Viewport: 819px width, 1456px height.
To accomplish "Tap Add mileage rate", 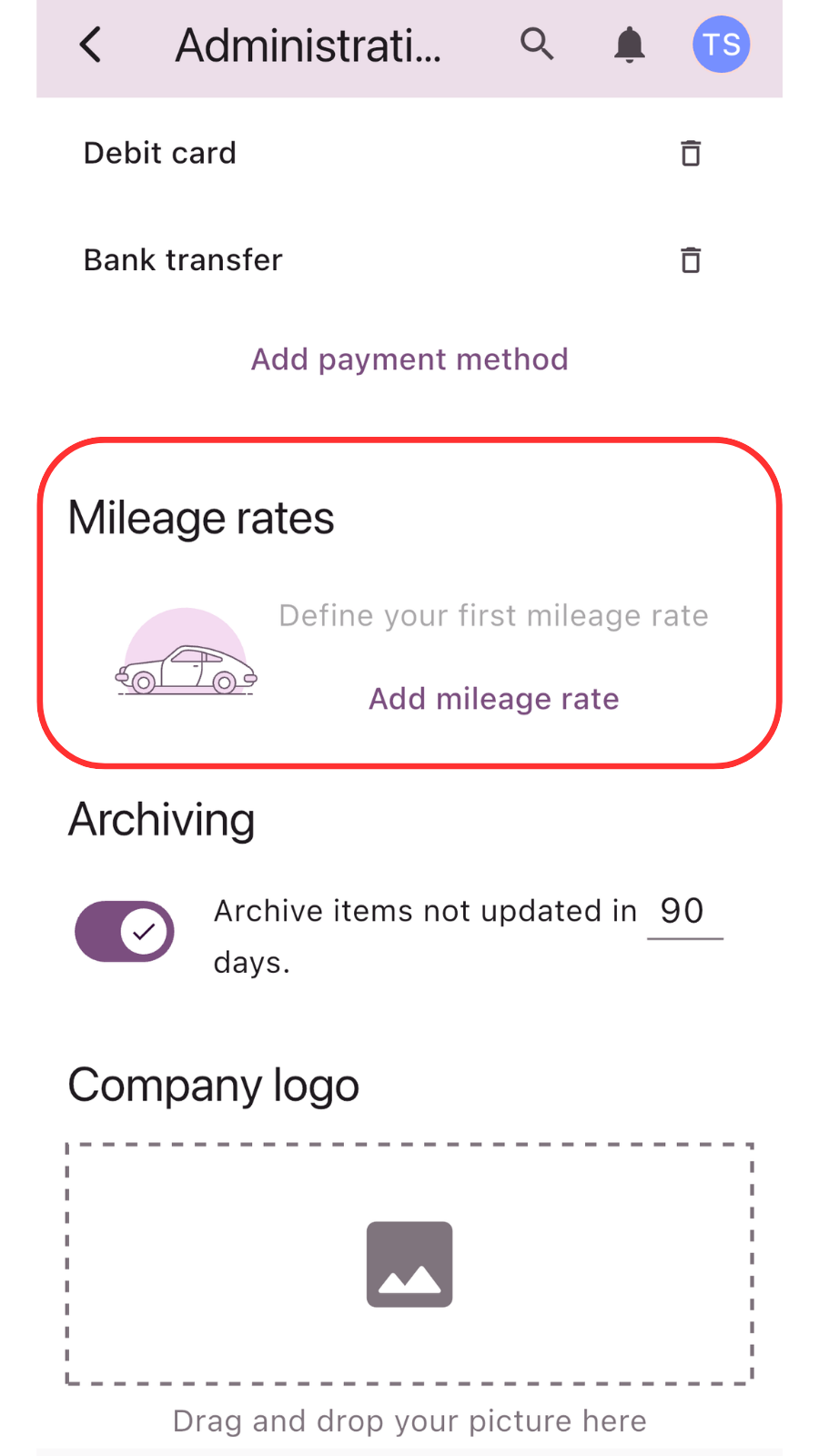I will 493,699.
